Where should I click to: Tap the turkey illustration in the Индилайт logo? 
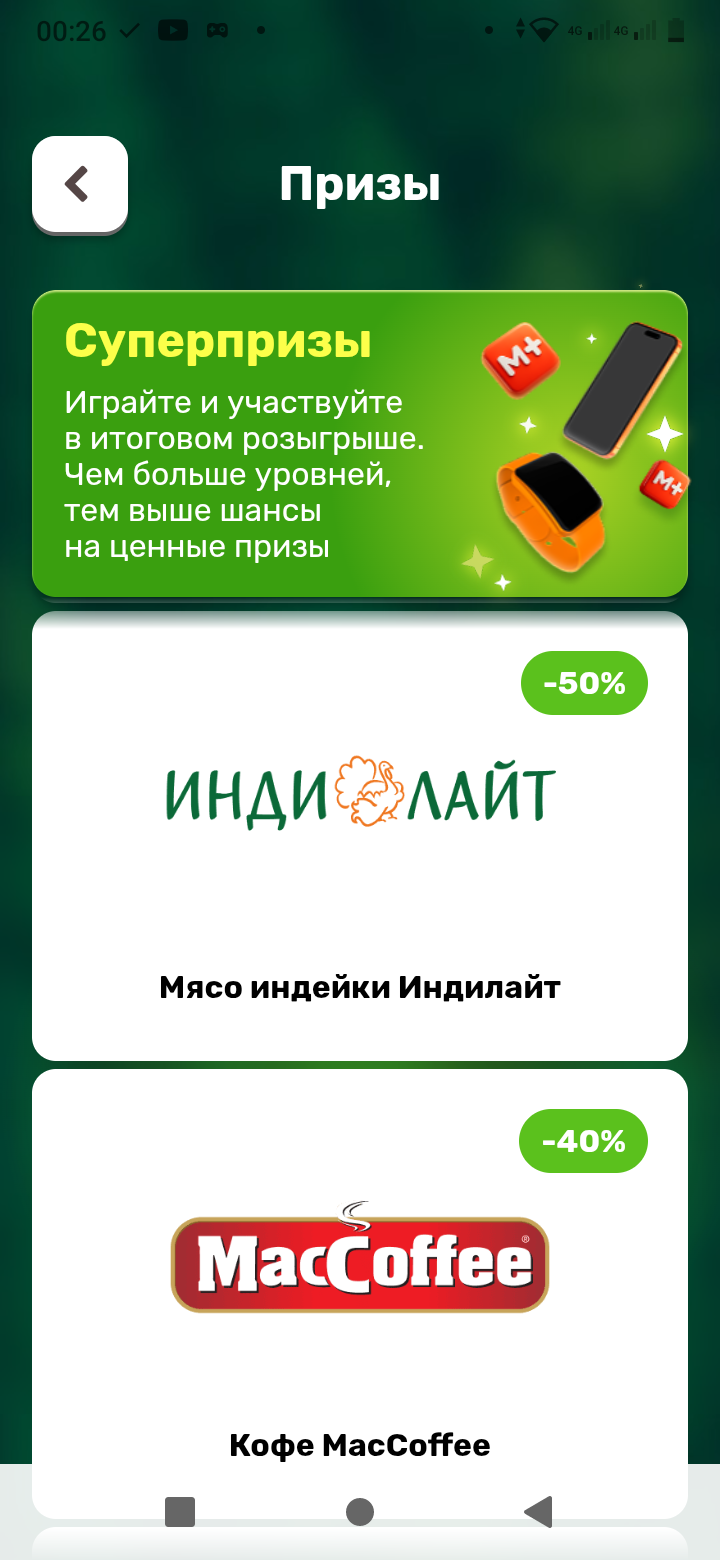coord(372,790)
